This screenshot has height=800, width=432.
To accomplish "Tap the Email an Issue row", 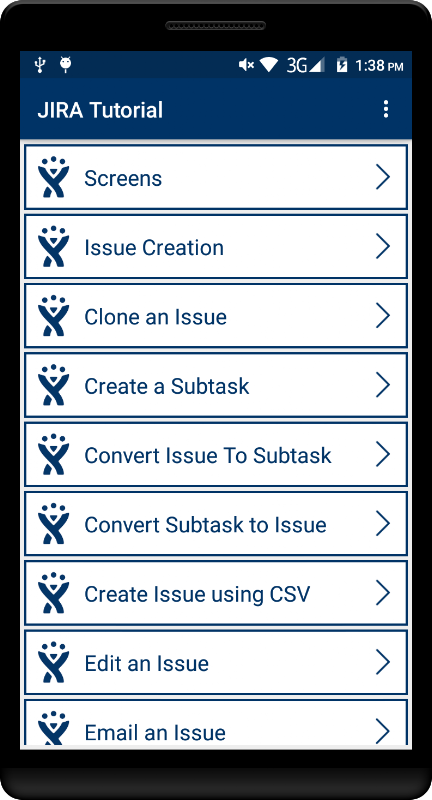I will tap(216, 723).
